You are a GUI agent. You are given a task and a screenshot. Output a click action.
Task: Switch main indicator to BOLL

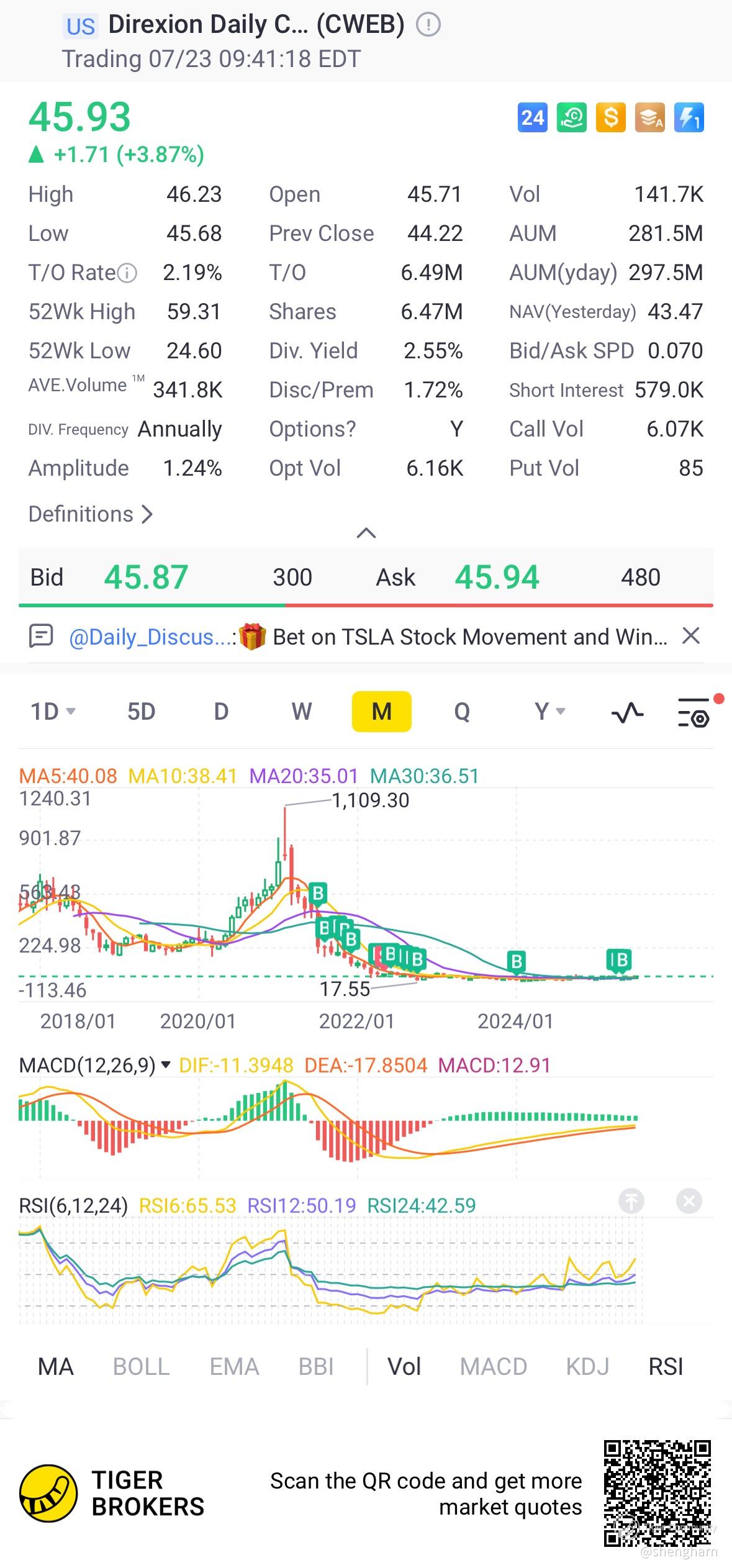(x=141, y=1367)
